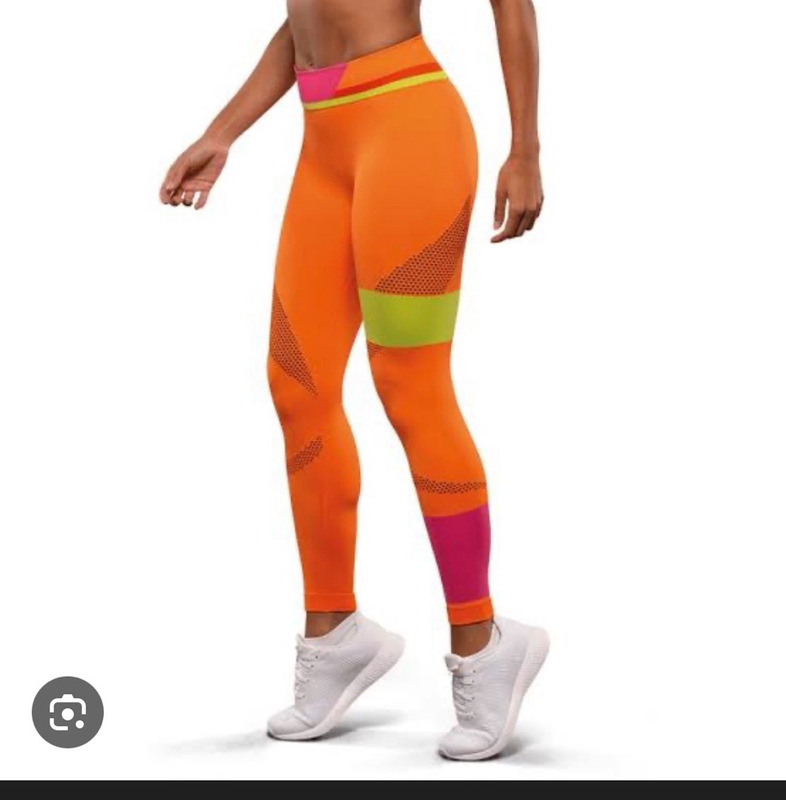The height and width of the screenshot is (800, 786).
Task: Search this image with the Lens icon
Action: point(68,712)
